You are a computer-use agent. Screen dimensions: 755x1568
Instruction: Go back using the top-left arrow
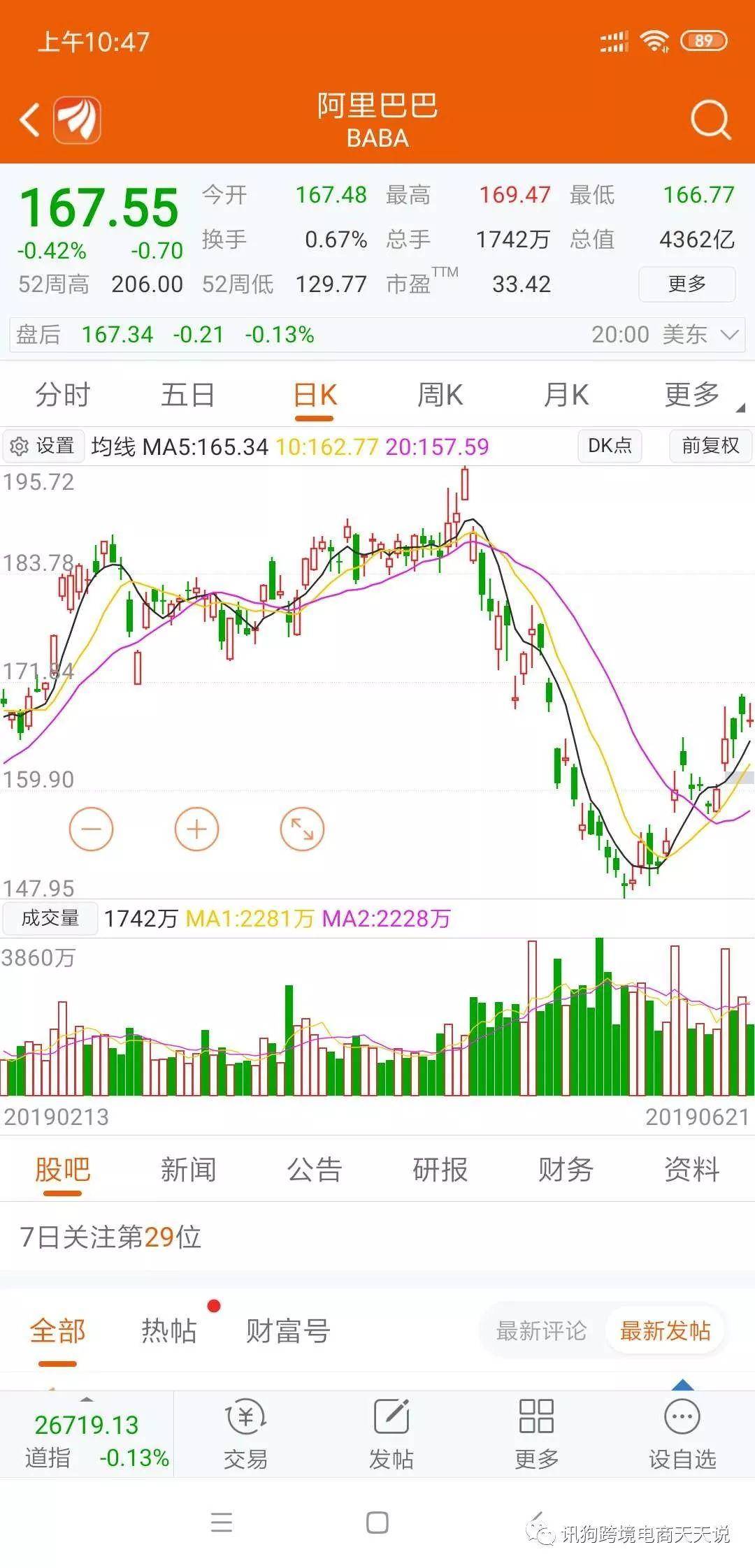29,119
